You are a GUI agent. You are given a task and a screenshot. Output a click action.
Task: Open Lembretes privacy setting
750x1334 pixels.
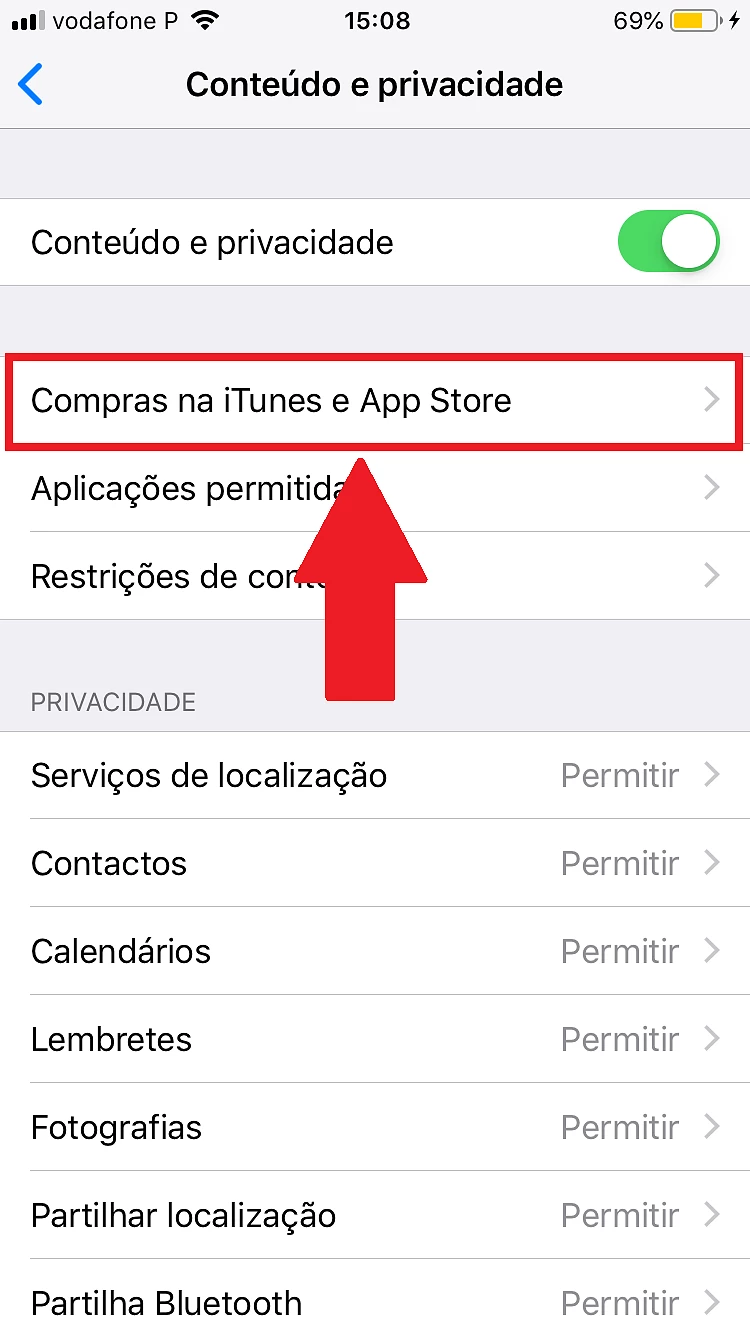pyautogui.click(x=375, y=1039)
